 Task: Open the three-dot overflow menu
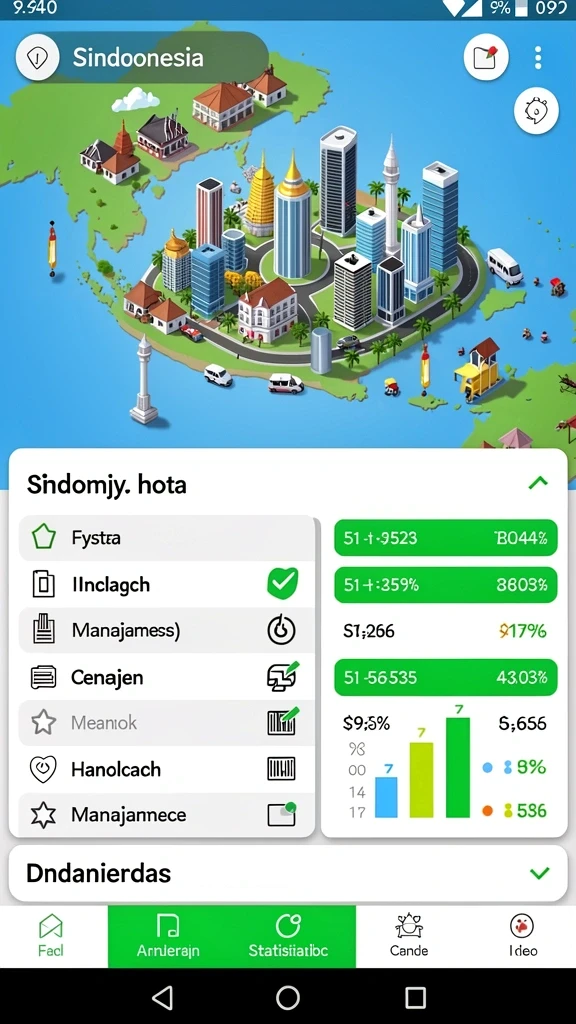pyautogui.click(x=537, y=58)
